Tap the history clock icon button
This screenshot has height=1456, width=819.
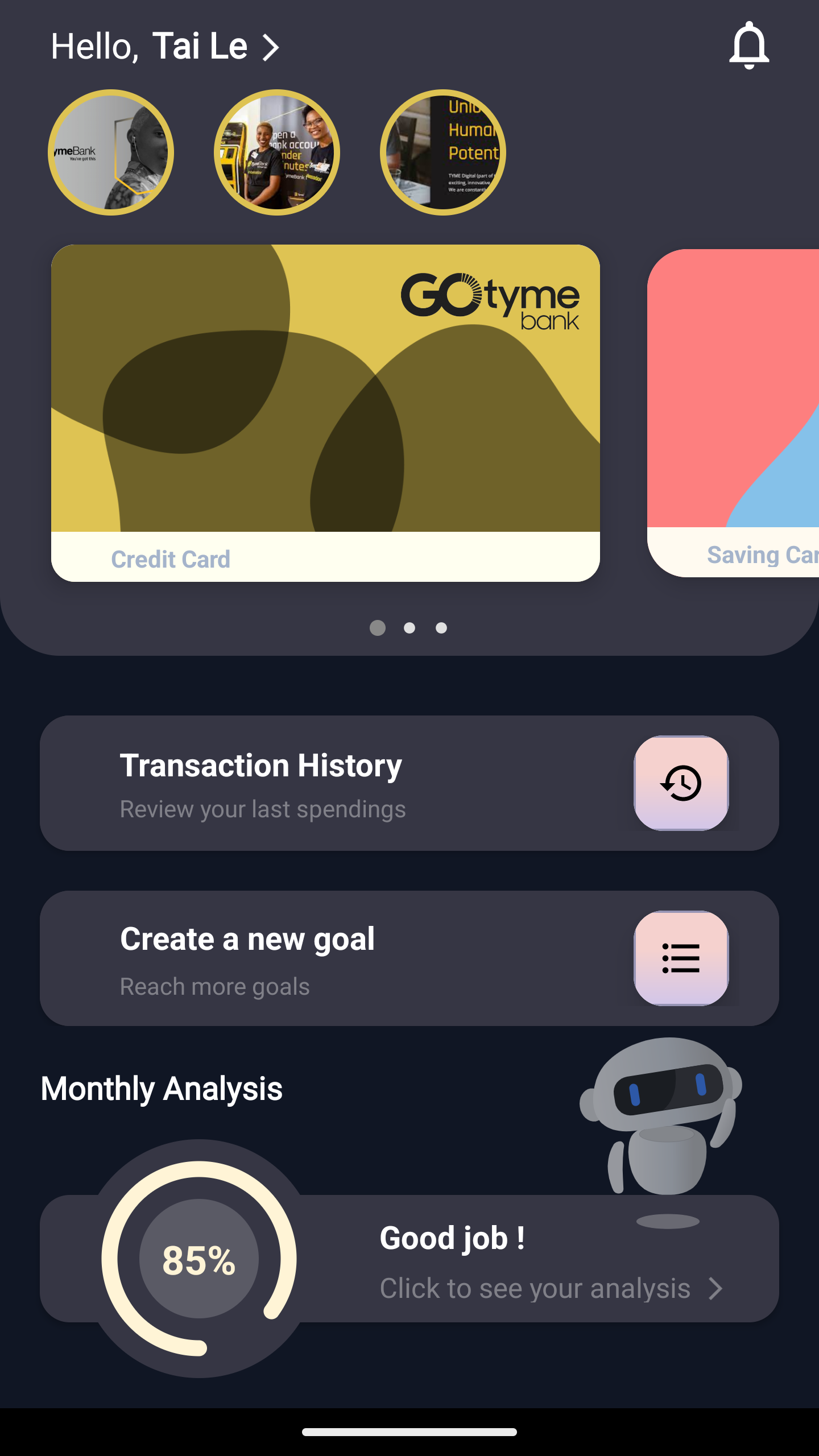[681, 783]
